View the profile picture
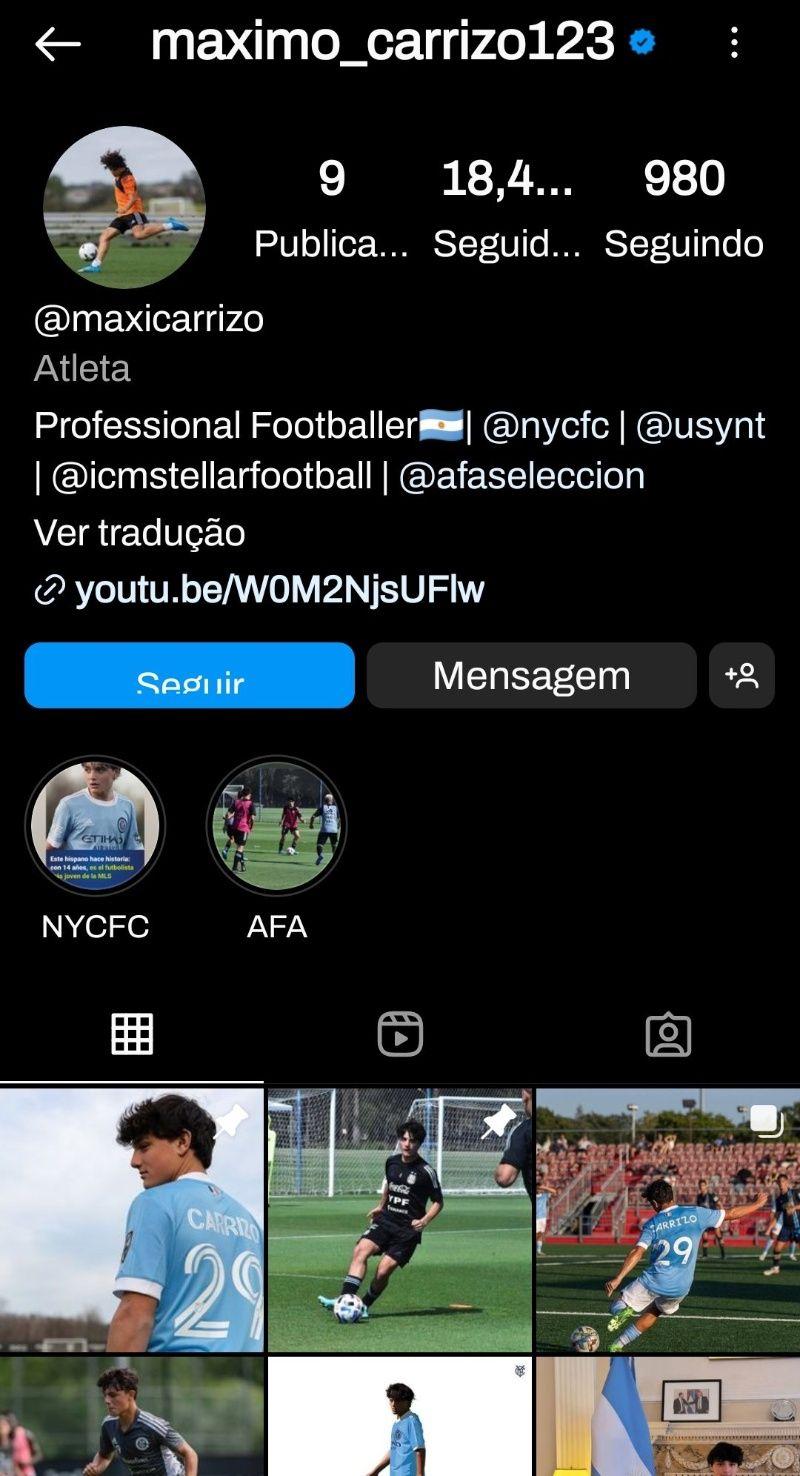Screen dimensions: 800x1476 (x=124, y=207)
